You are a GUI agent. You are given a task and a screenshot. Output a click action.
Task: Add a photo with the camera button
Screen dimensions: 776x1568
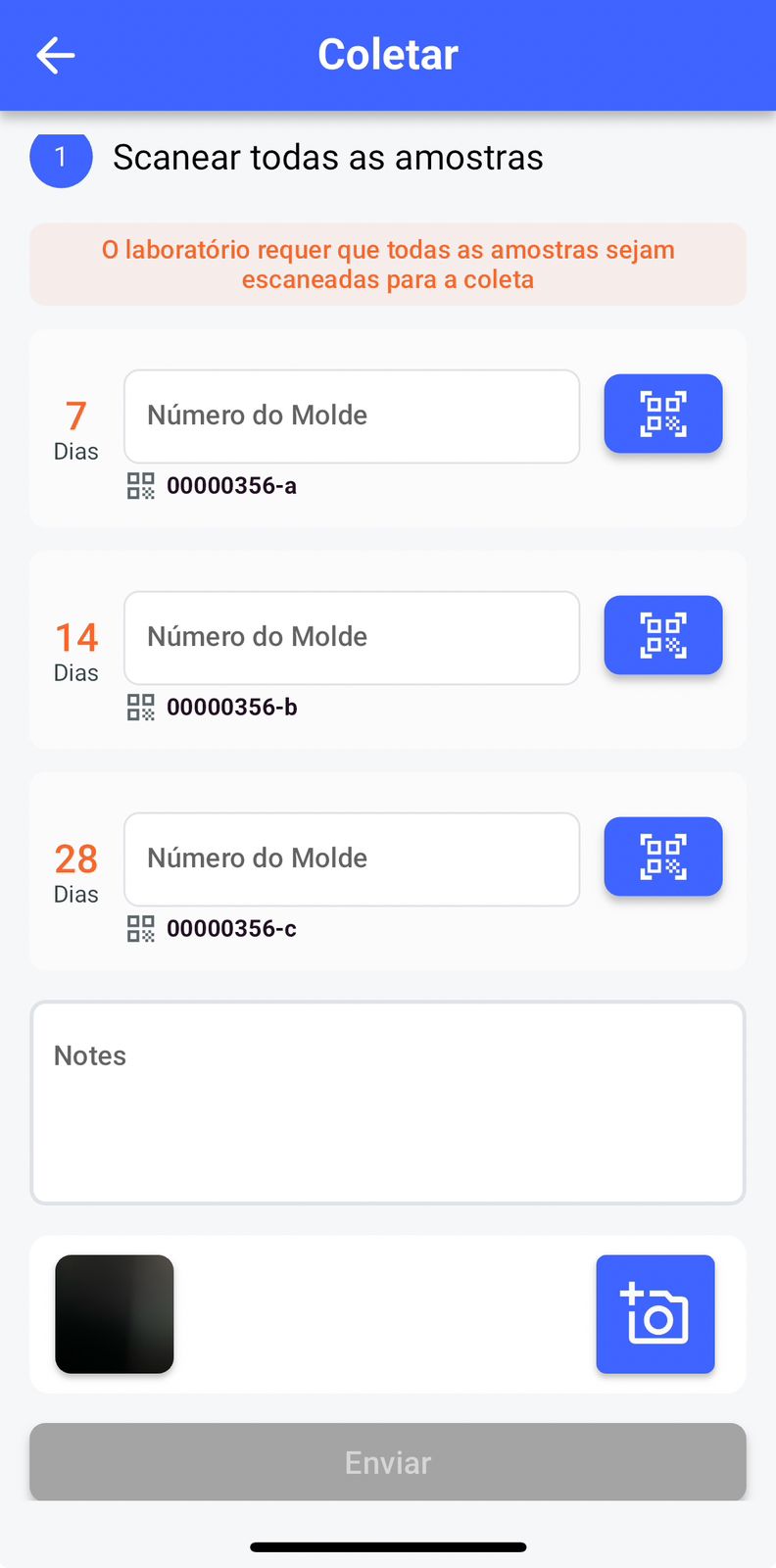(x=655, y=1314)
